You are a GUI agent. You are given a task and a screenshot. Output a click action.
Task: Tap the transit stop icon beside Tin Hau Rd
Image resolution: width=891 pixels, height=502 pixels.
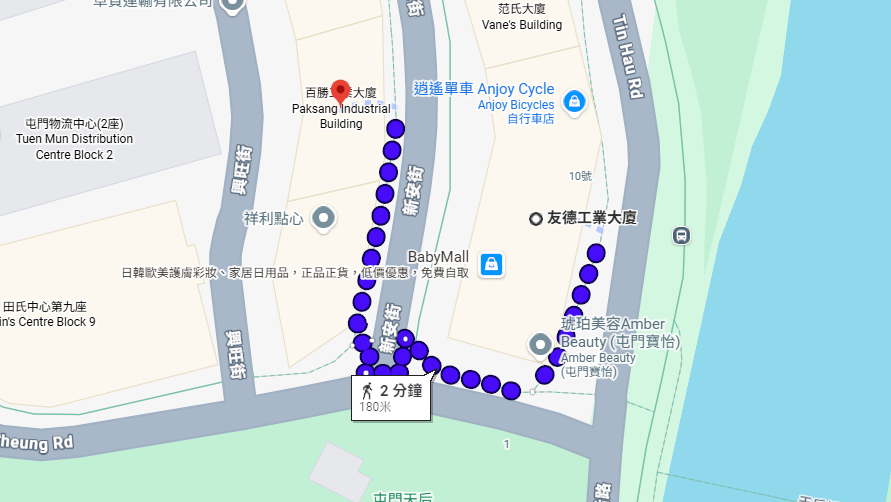682,236
